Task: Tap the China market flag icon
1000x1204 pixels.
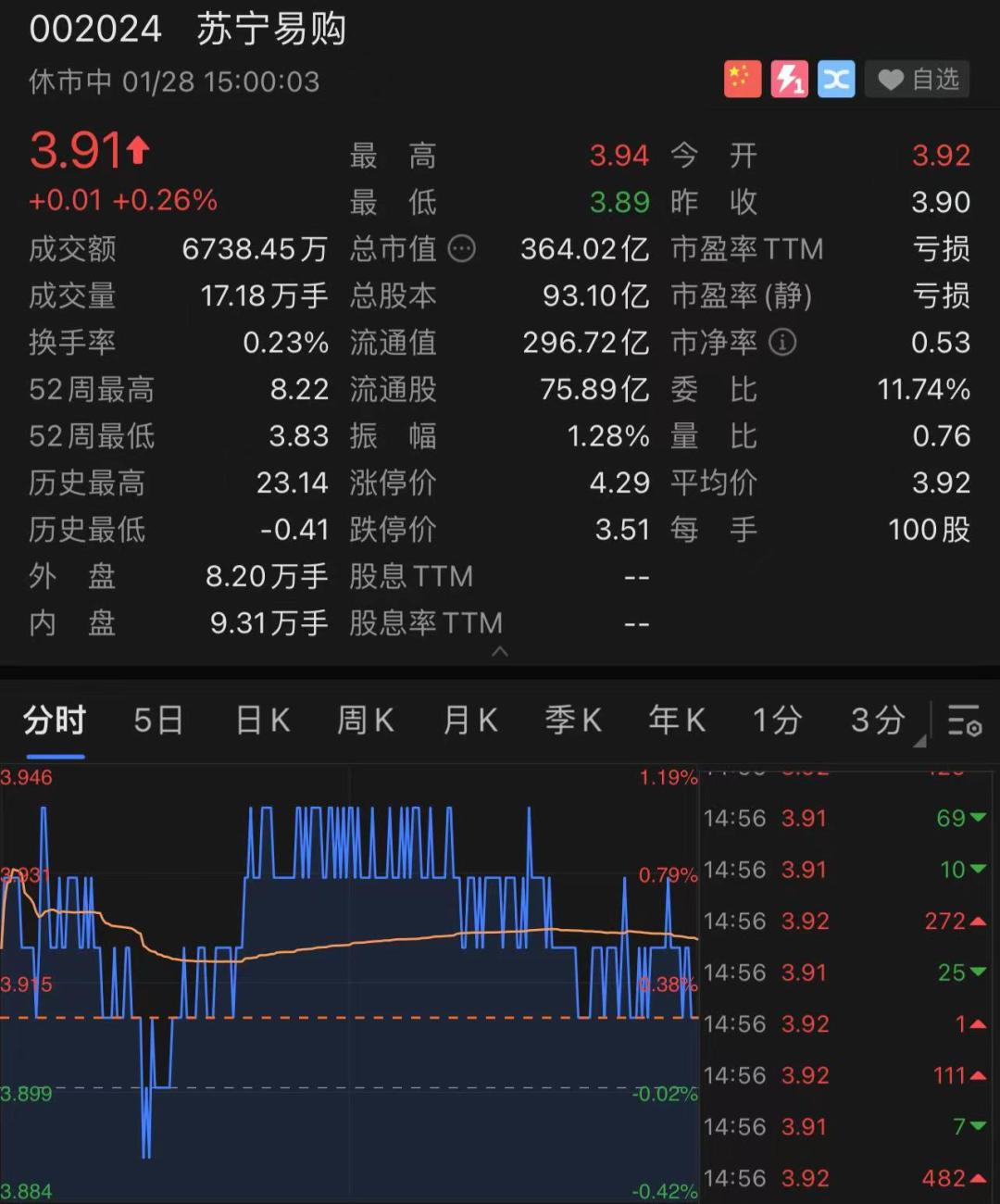Action: click(x=743, y=80)
